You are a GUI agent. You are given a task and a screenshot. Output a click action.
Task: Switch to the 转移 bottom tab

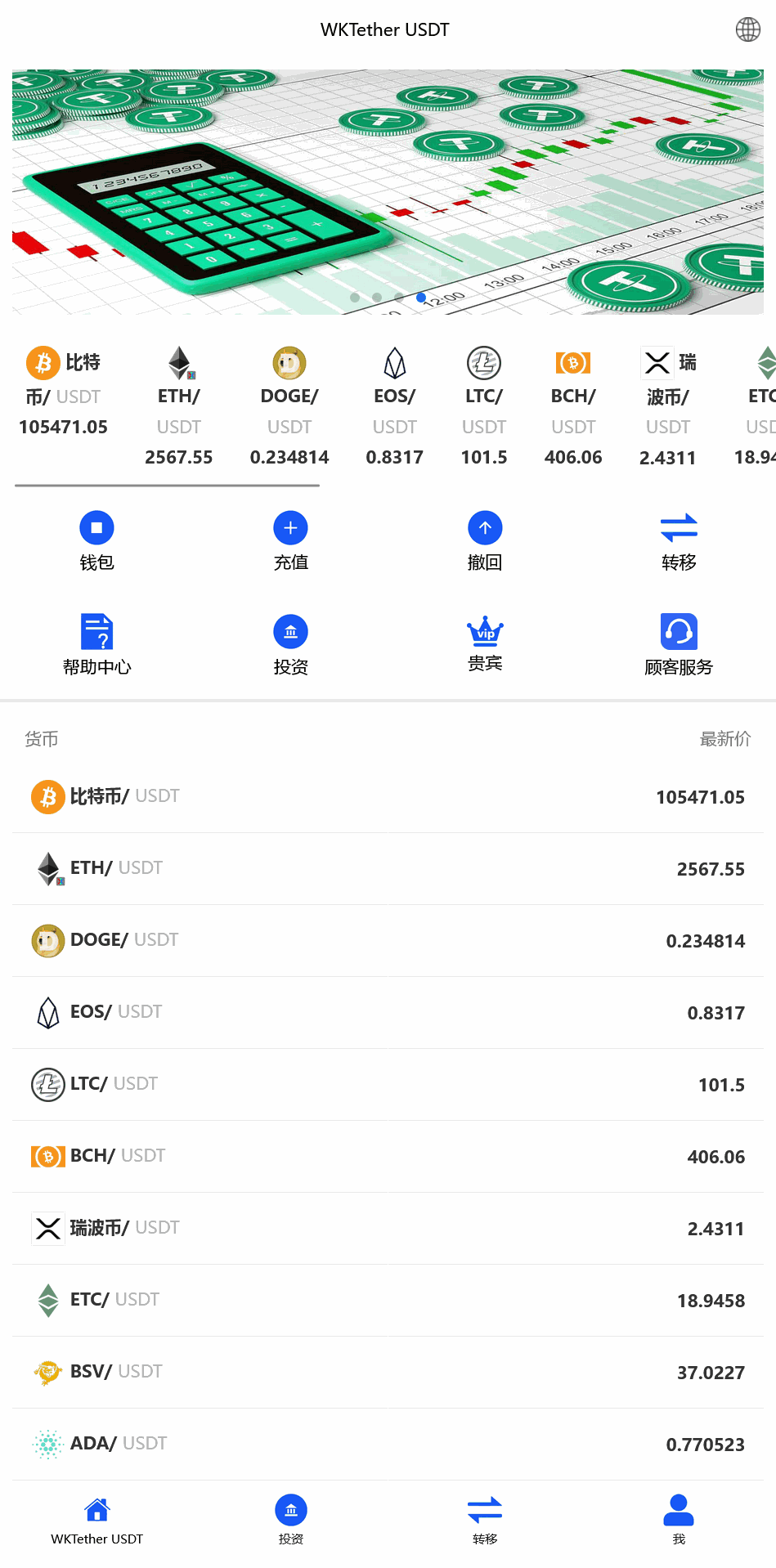coord(485,1519)
